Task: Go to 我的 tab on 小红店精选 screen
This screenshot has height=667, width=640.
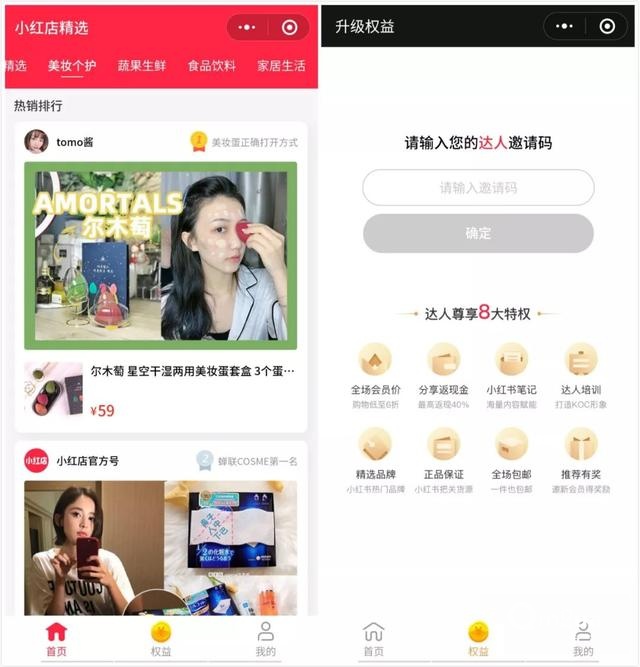Action: coord(265,638)
